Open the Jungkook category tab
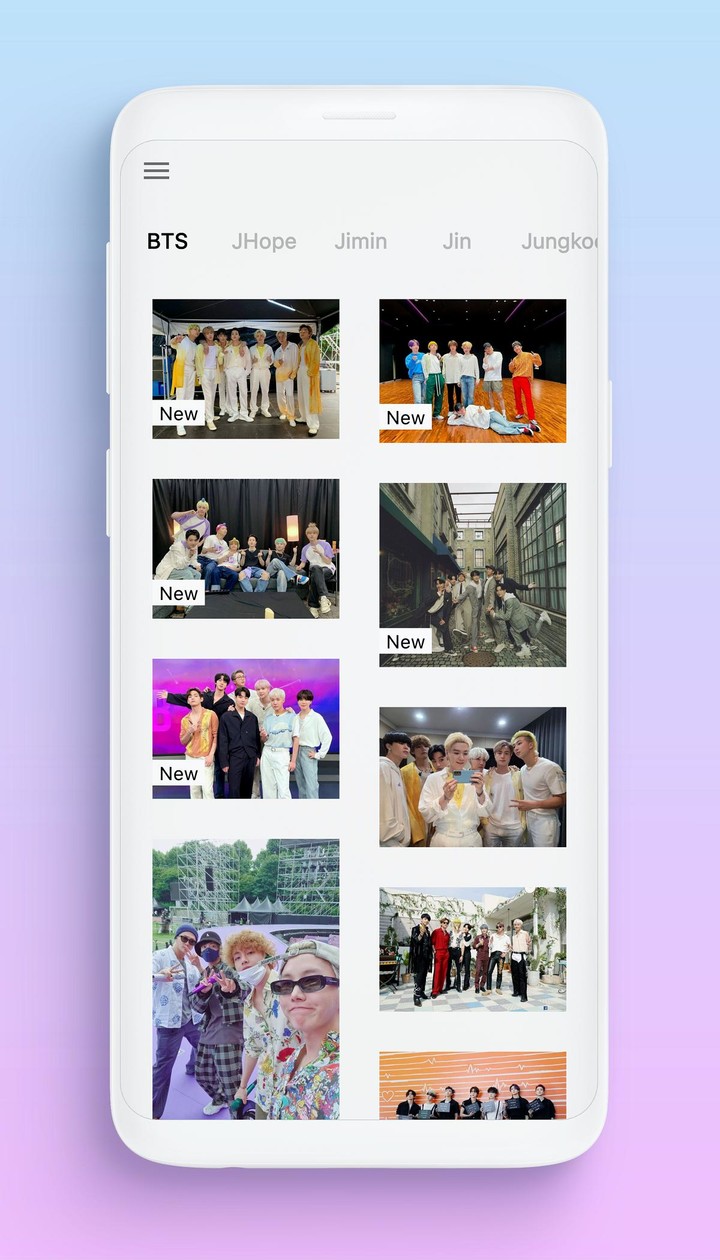720x1260 pixels. click(560, 241)
